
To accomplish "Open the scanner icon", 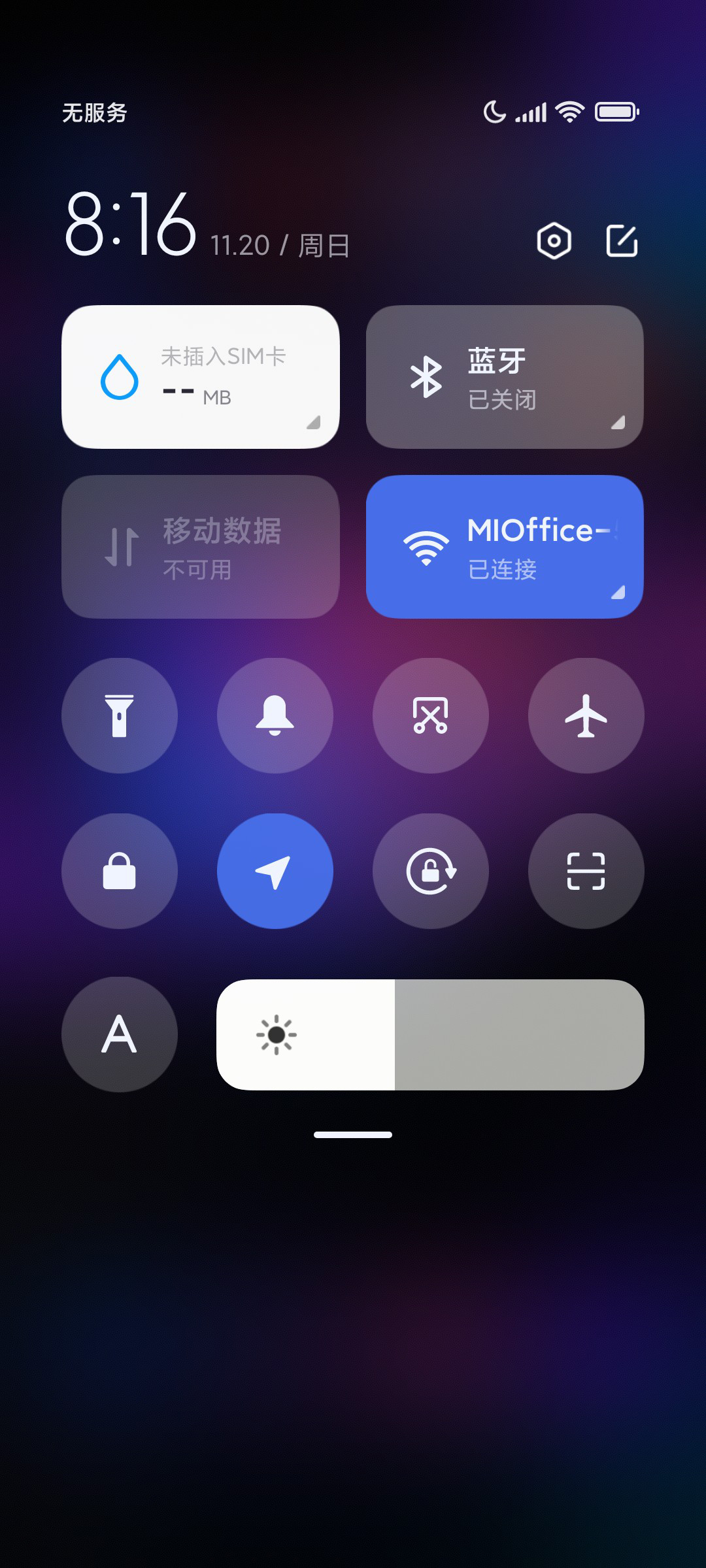I will [586, 871].
